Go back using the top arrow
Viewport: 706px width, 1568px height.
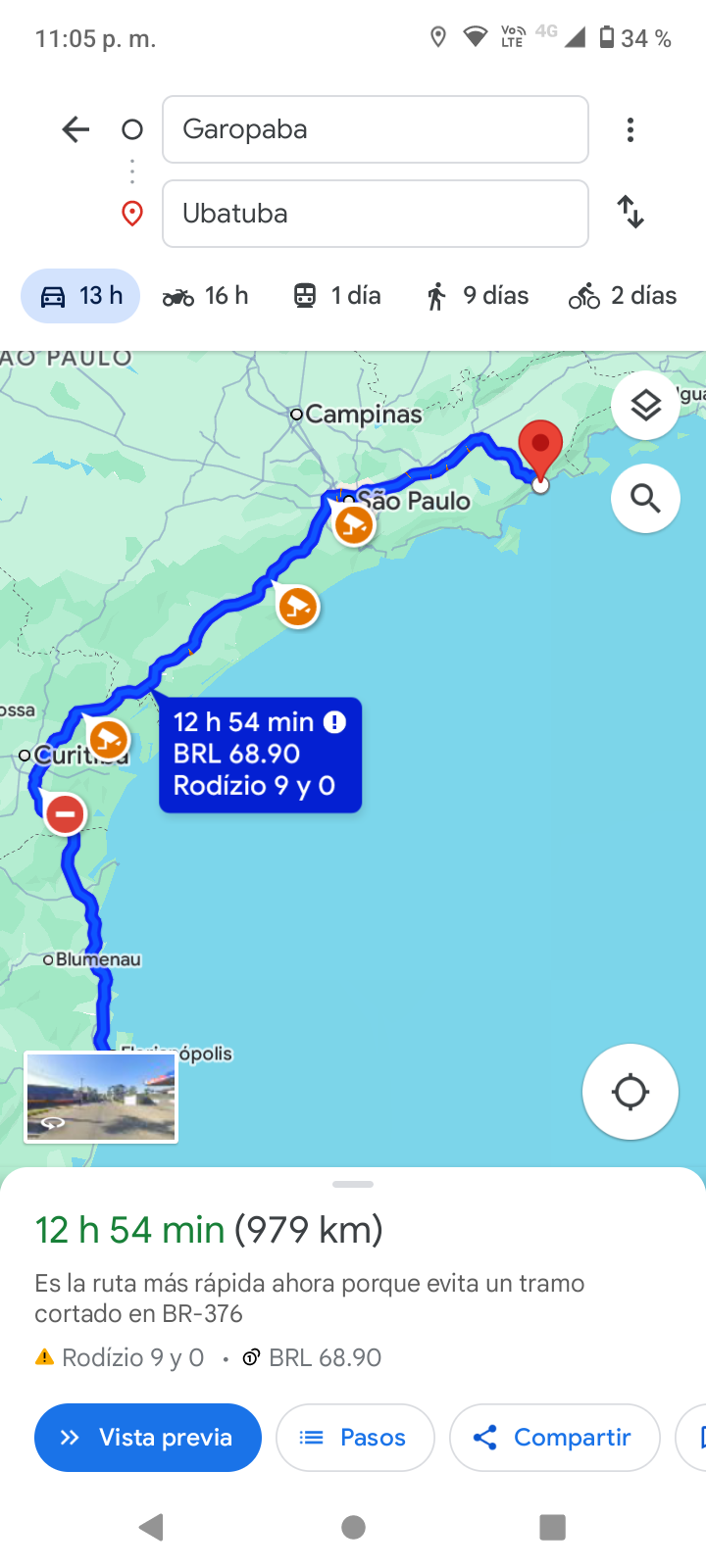pyautogui.click(x=76, y=129)
